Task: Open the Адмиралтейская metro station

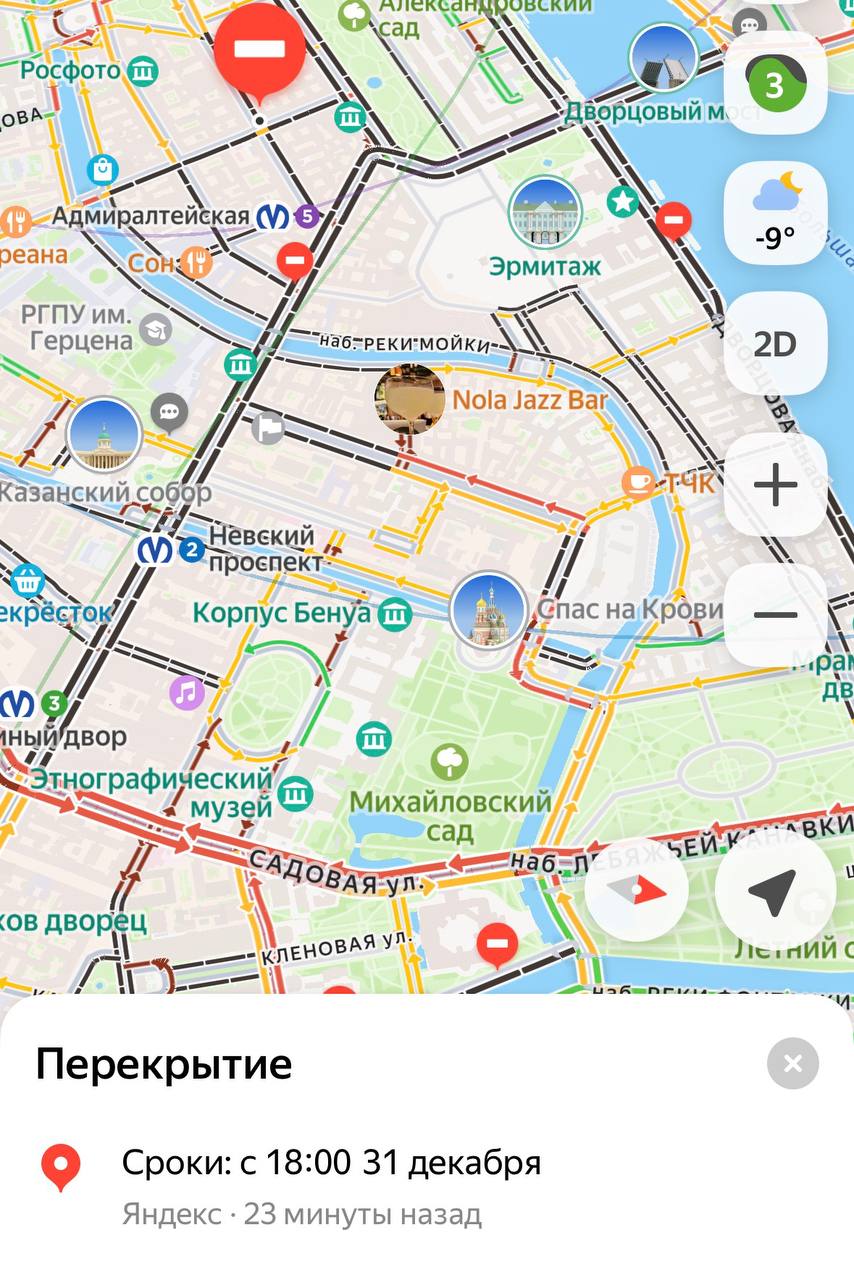Action: point(270,215)
